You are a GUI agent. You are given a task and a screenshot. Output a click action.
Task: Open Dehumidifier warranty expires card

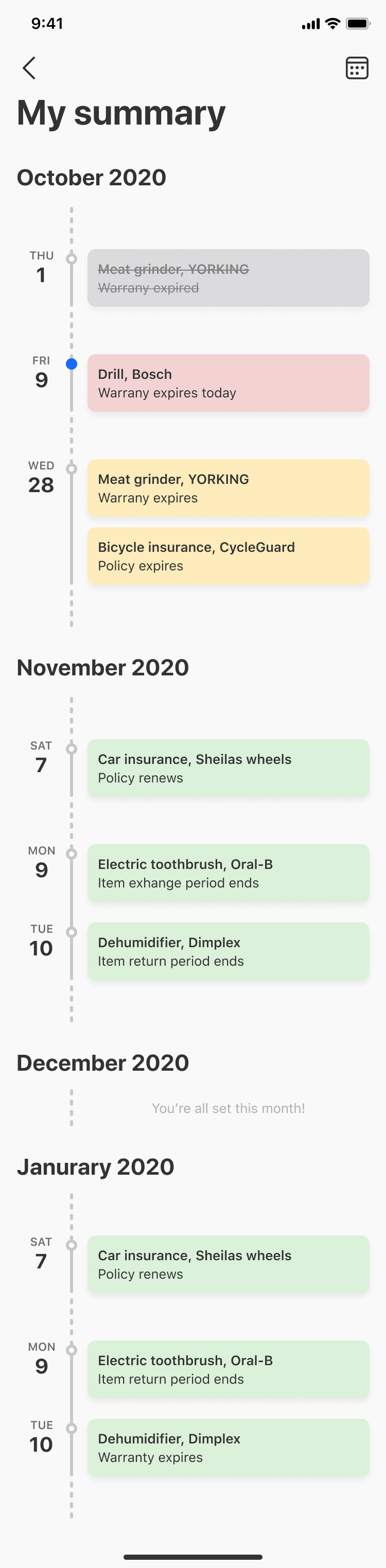(x=229, y=1448)
